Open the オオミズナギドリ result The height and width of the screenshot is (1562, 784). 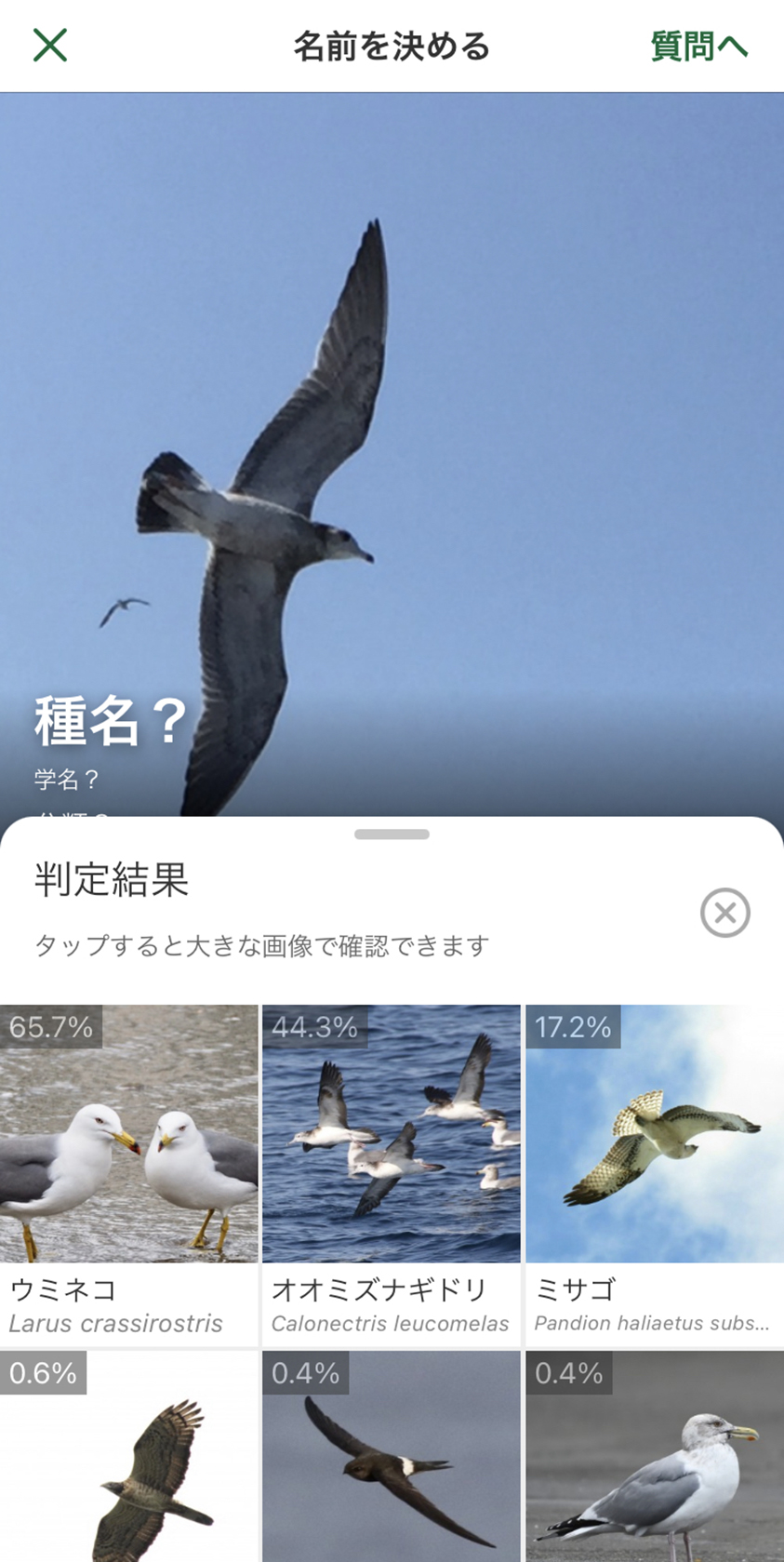pyautogui.click(x=392, y=1173)
